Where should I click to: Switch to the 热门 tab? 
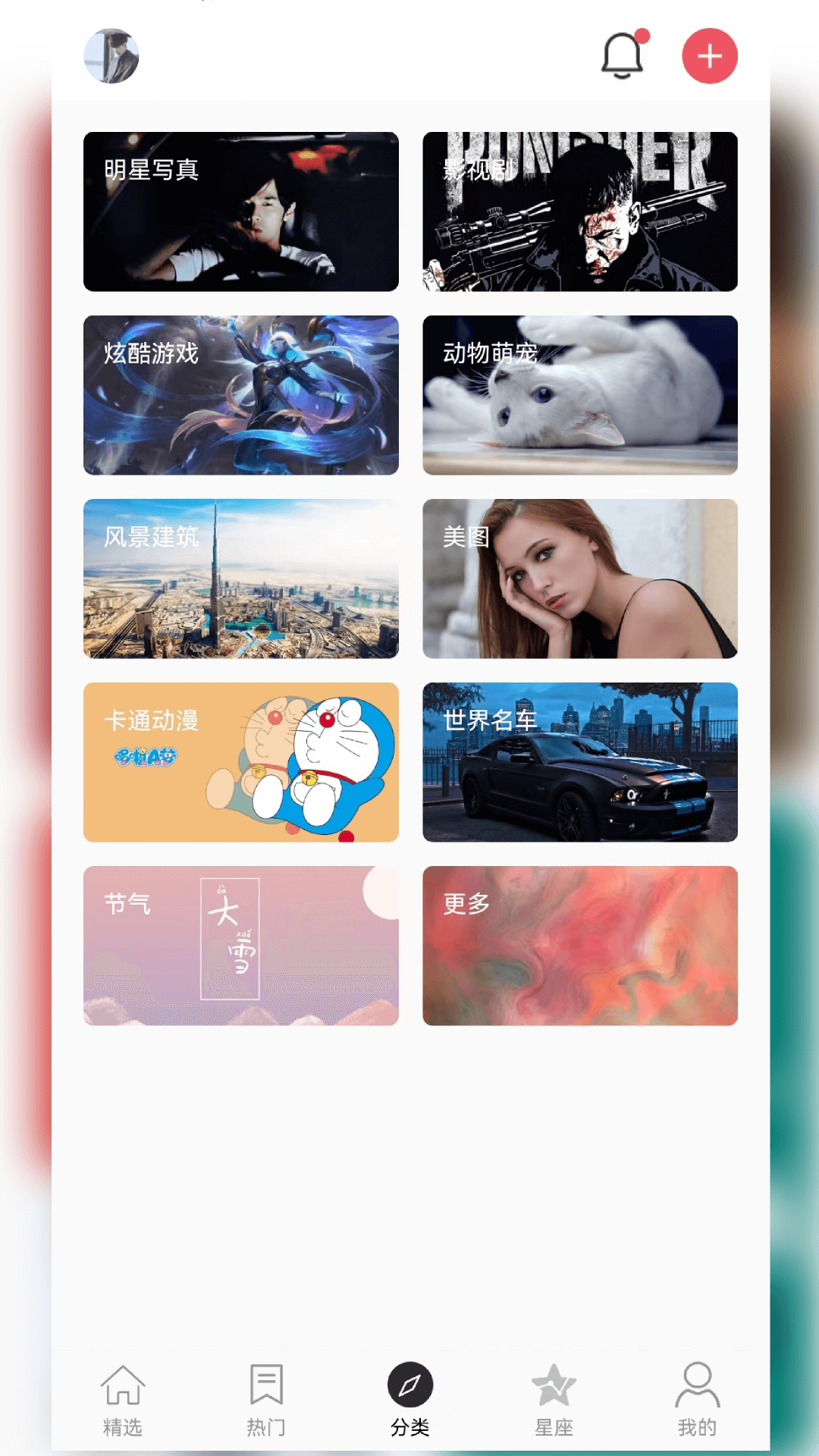click(x=266, y=1400)
